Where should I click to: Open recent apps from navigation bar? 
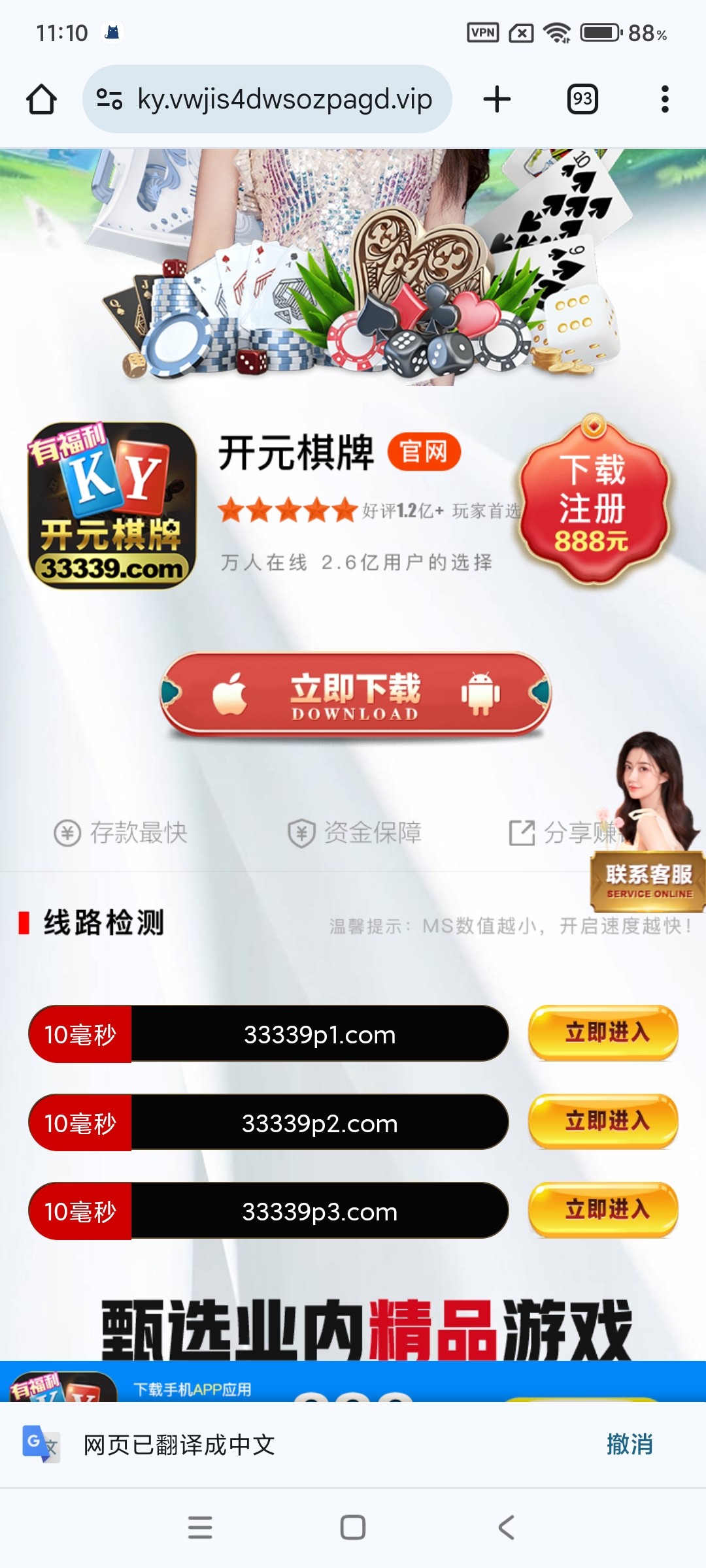pyautogui.click(x=200, y=1527)
